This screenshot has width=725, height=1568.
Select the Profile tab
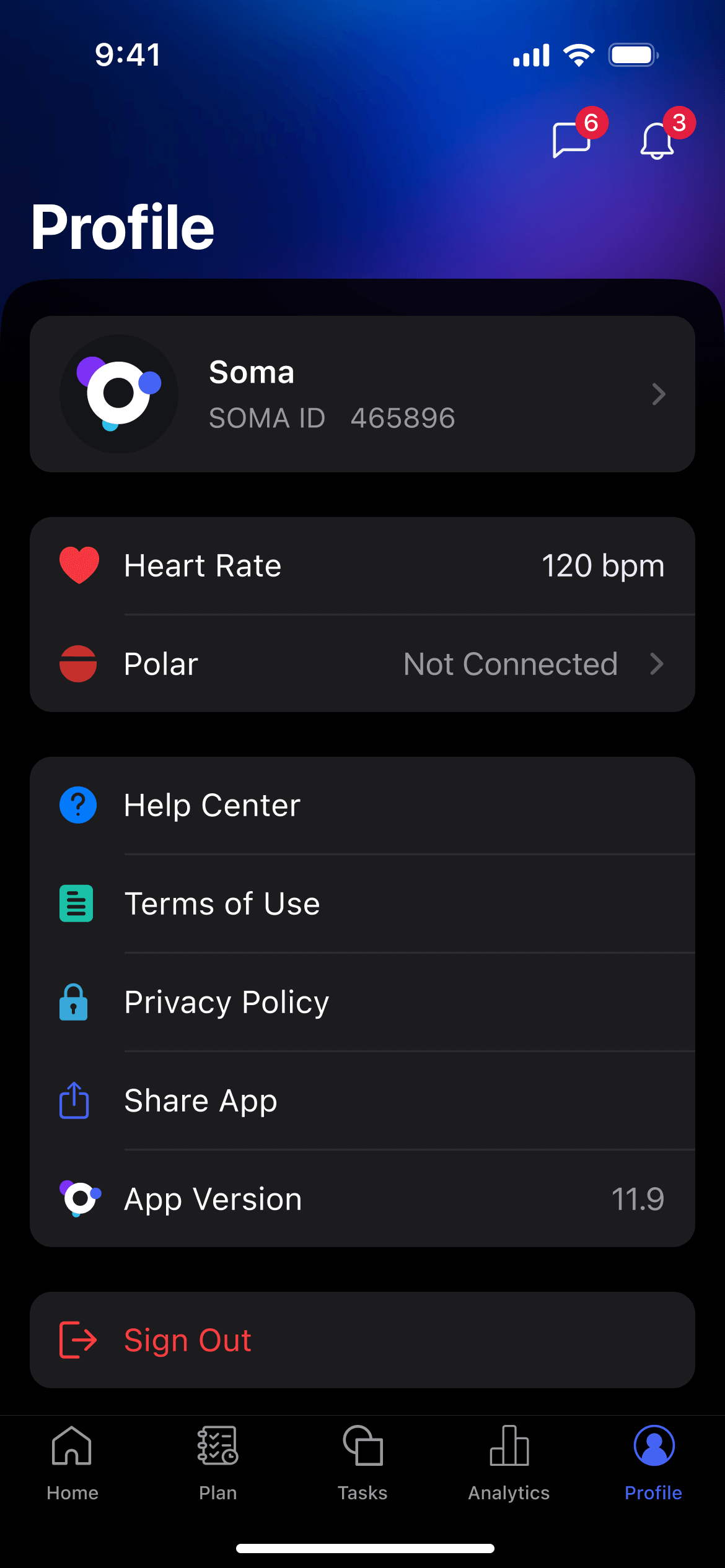(x=653, y=1463)
